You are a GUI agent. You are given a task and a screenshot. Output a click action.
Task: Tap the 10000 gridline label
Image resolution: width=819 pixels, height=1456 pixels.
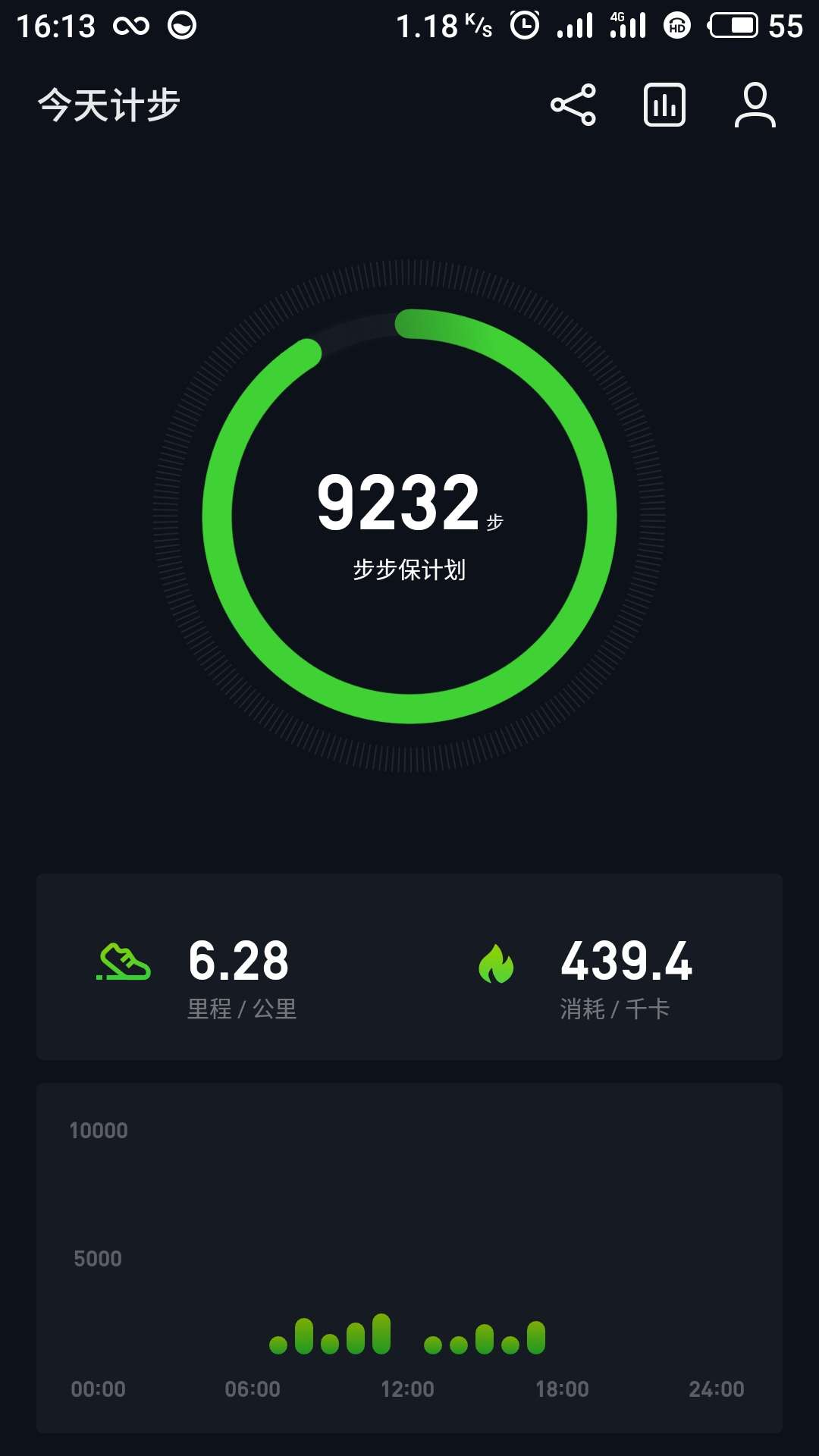click(x=100, y=1129)
